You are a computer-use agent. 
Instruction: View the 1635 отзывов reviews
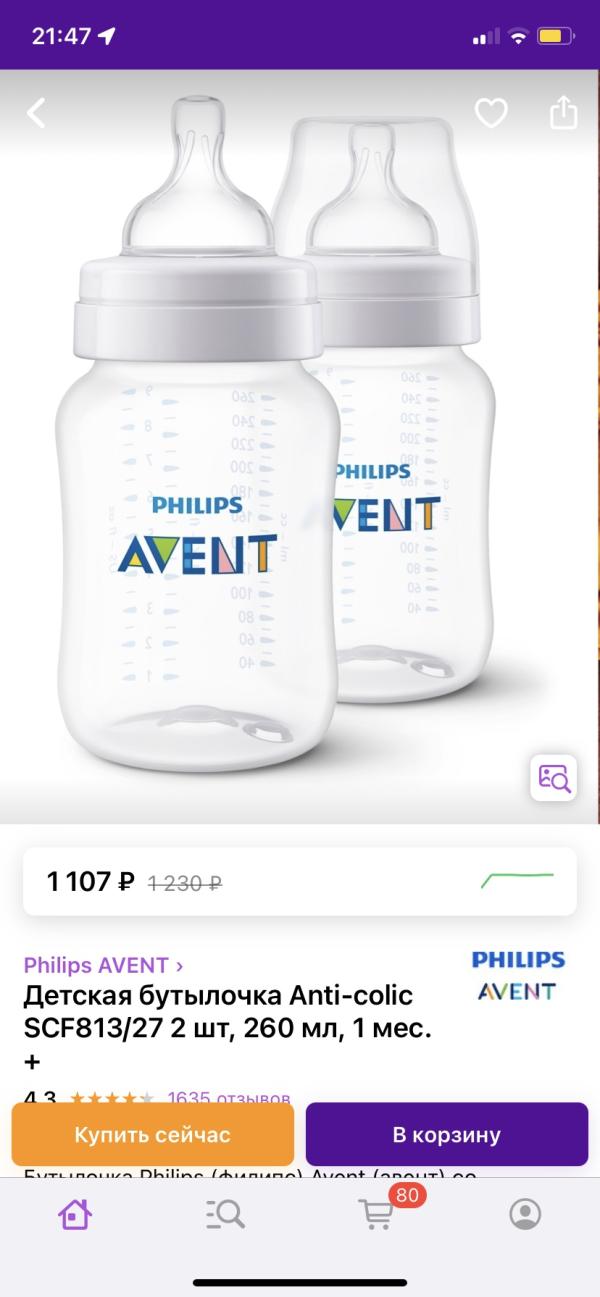pos(229,1097)
